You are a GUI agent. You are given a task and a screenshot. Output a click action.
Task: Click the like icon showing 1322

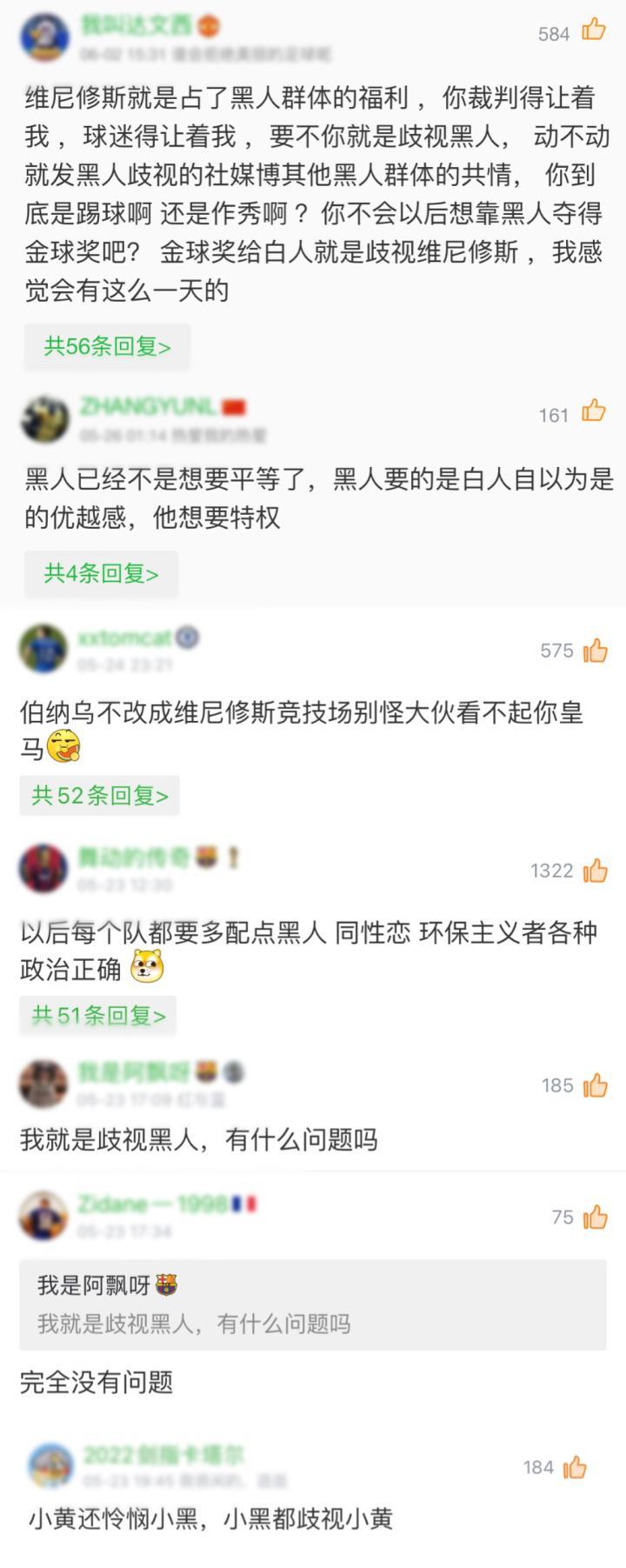(x=596, y=869)
